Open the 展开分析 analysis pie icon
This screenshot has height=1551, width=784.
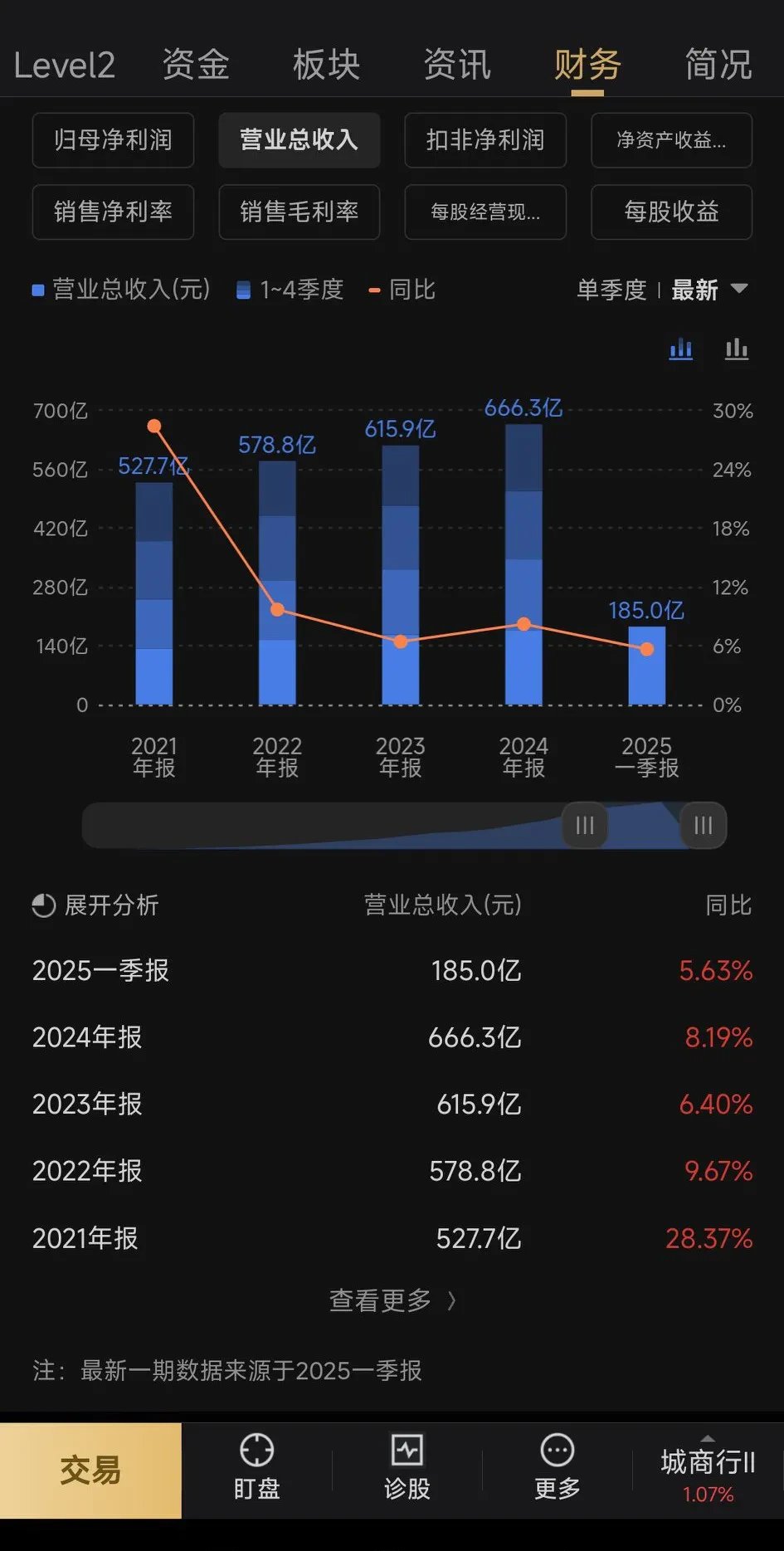(40, 905)
